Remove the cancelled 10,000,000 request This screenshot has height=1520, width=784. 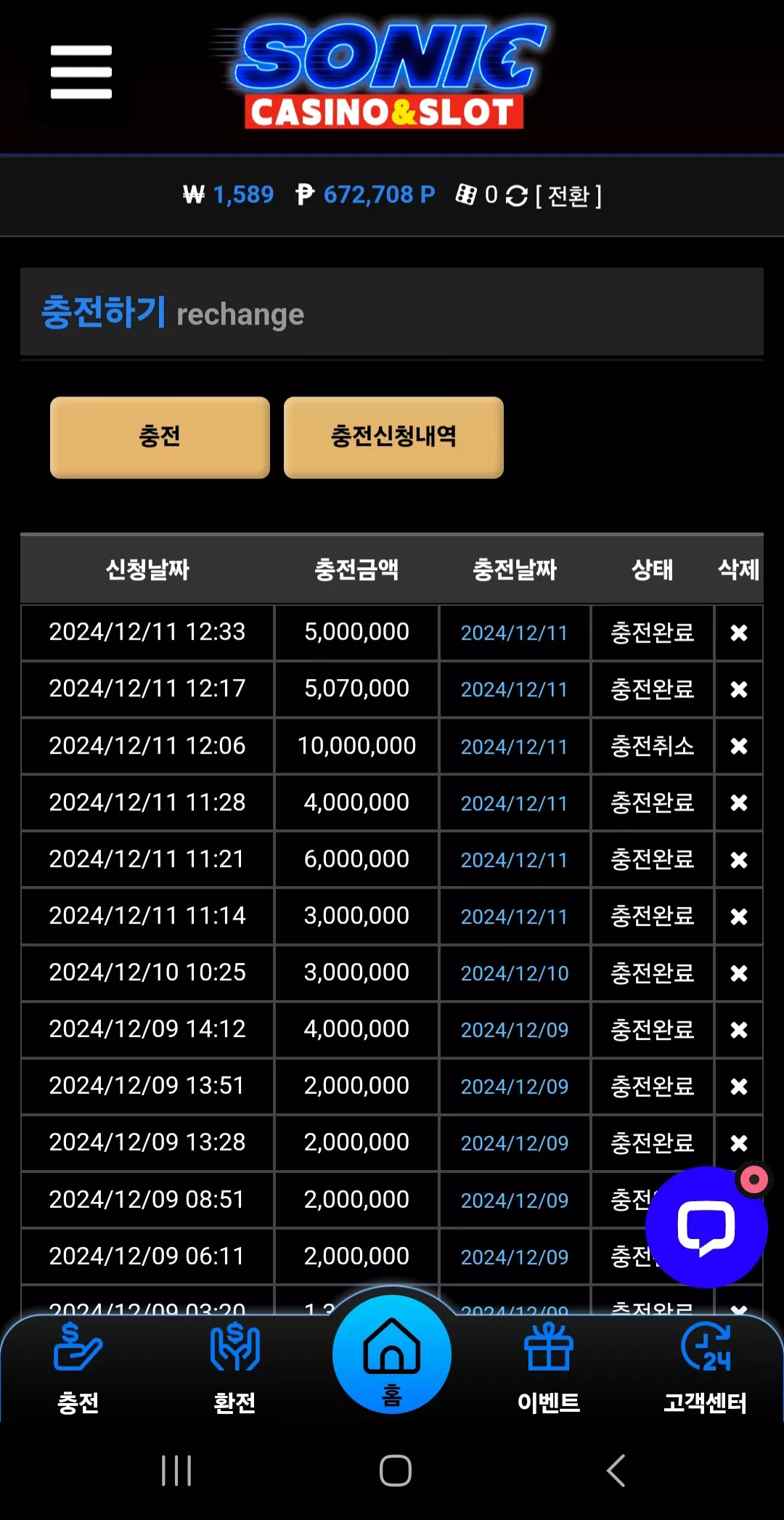click(739, 746)
